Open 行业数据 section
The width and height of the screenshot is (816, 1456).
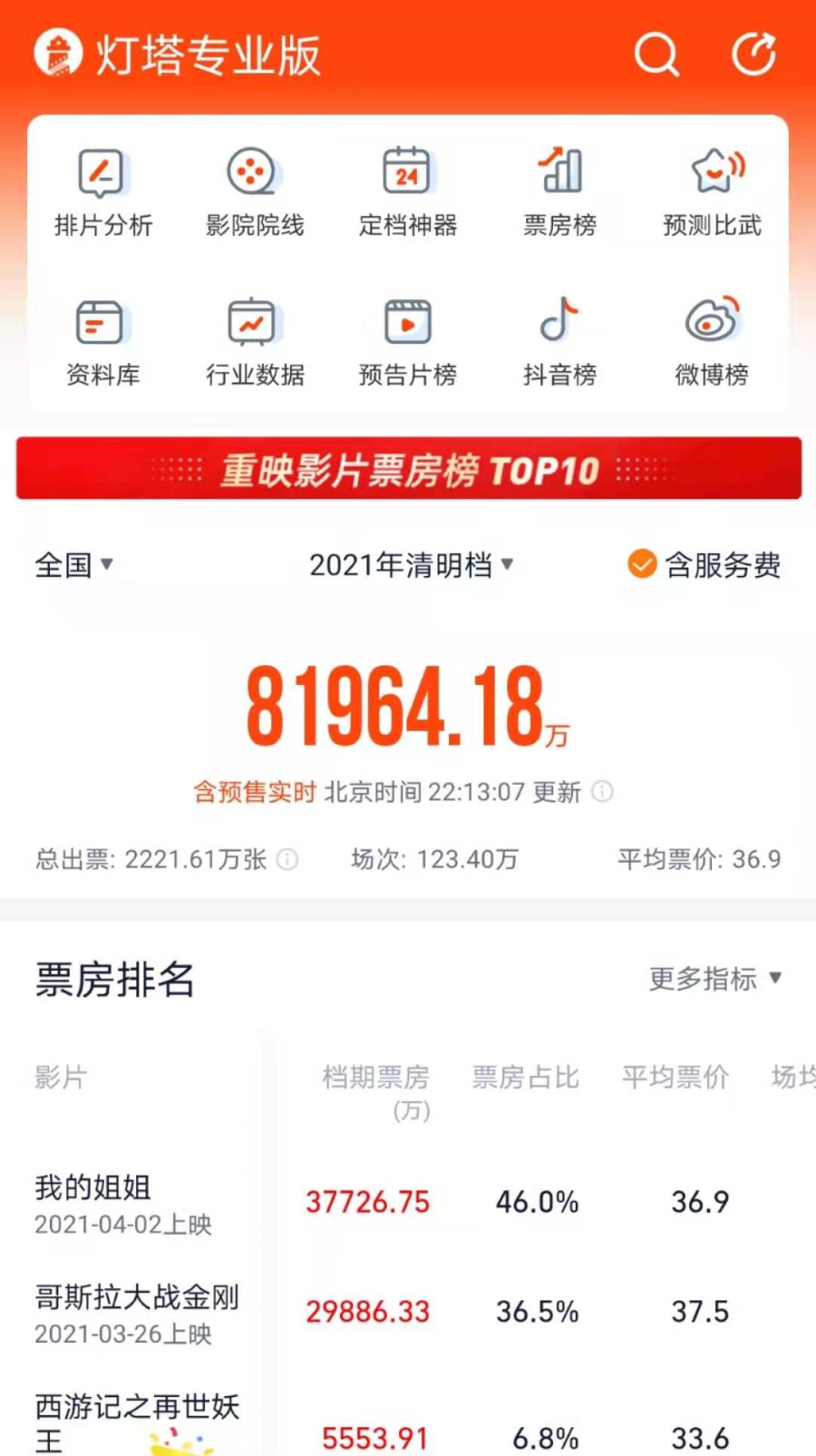[x=255, y=341]
